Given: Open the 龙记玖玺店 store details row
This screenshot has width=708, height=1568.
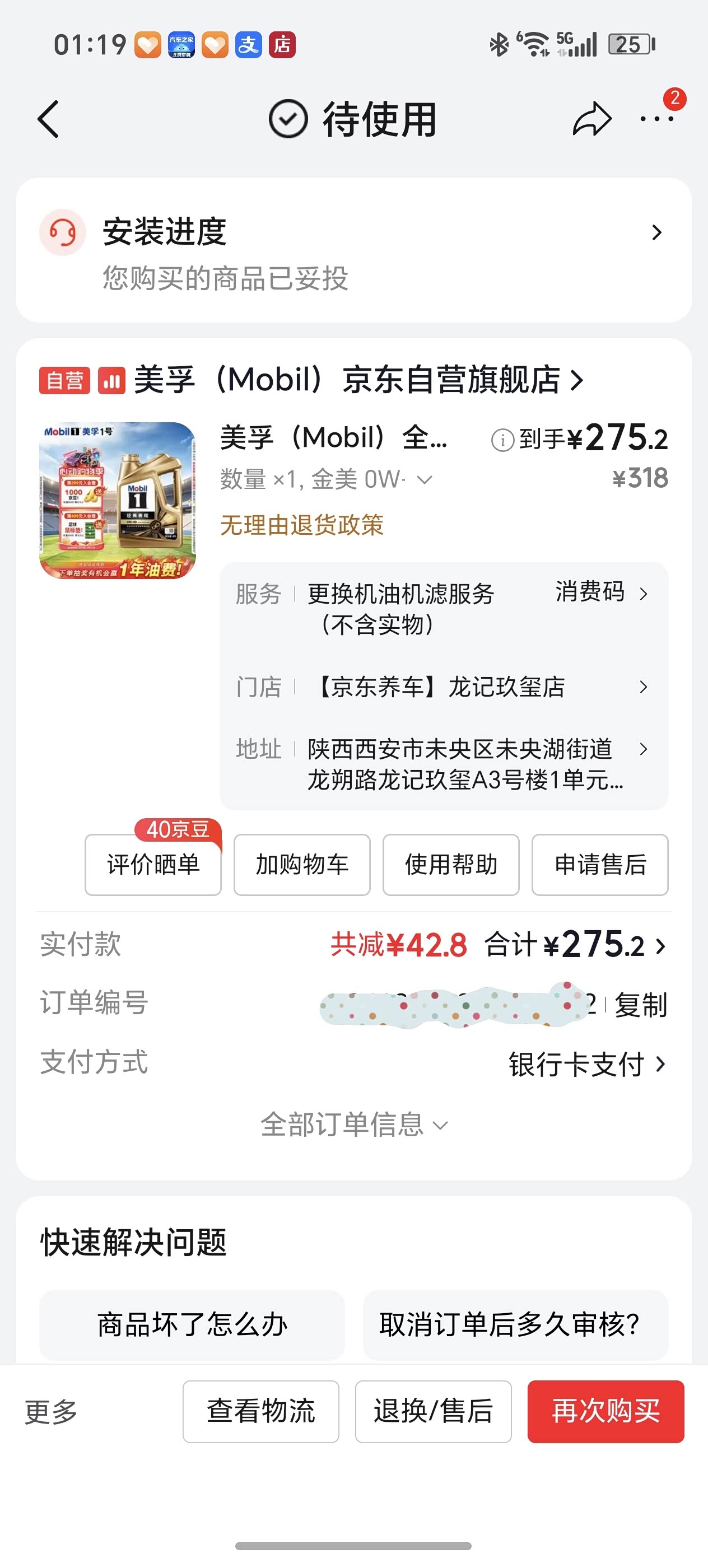Looking at the screenshot, I should click(x=444, y=687).
